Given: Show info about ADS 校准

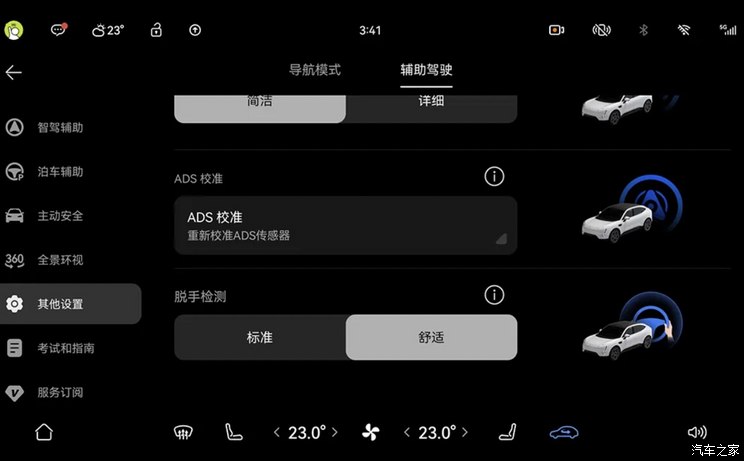Looking at the screenshot, I should (494, 177).
